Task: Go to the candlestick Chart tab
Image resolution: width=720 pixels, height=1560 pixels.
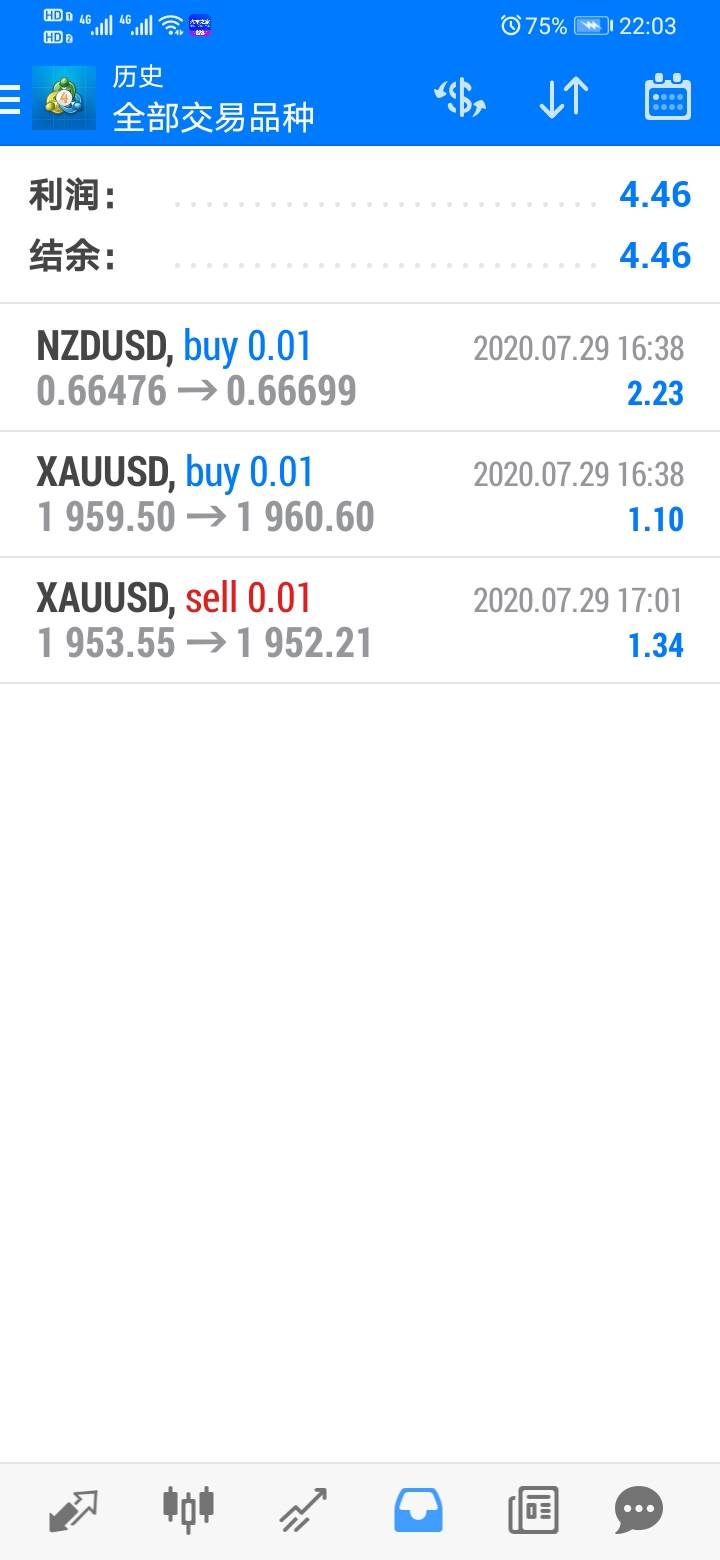Action: [x=188, y=1508]
